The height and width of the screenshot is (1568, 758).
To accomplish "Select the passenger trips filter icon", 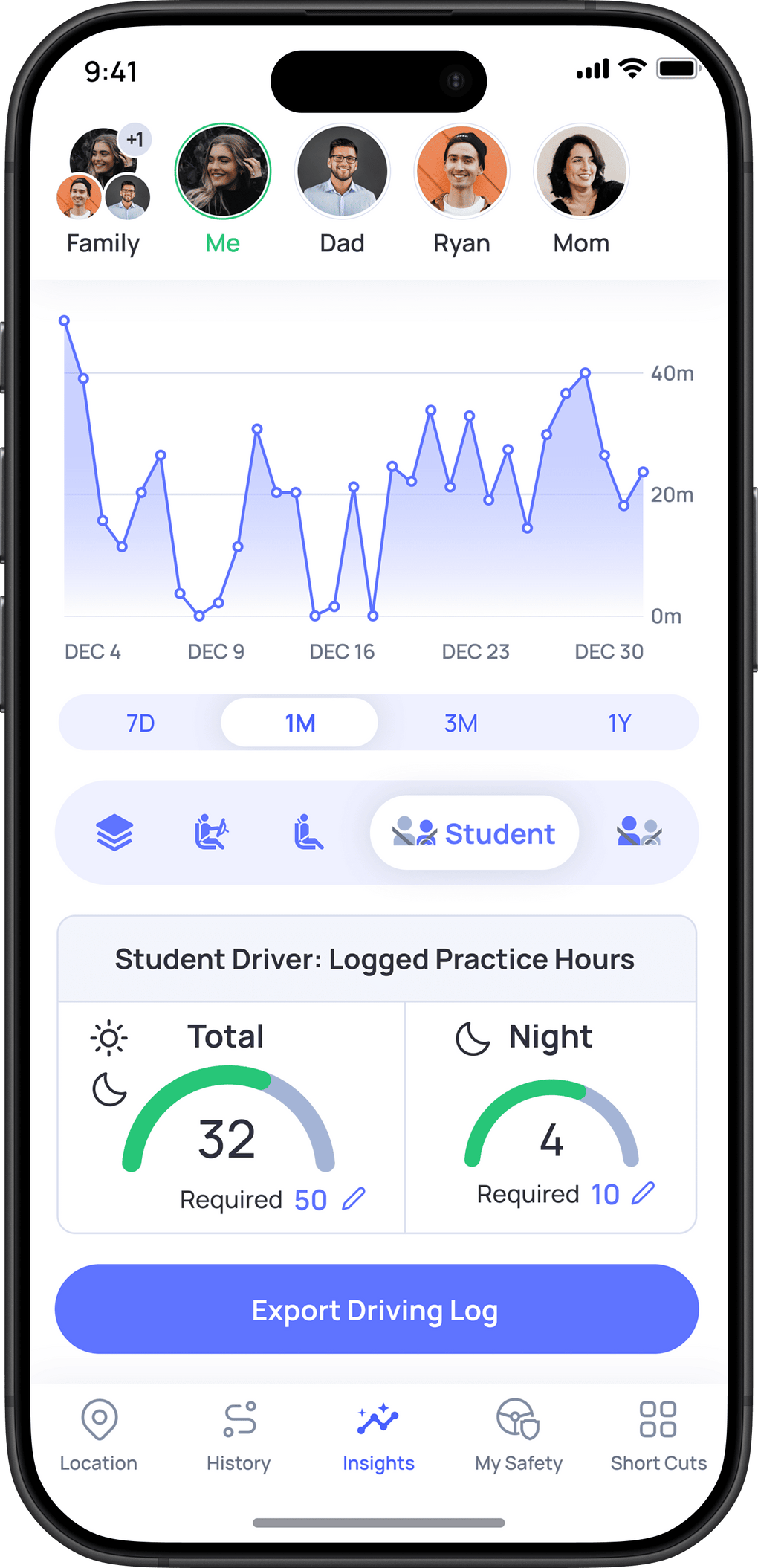I will click(309, 833).
